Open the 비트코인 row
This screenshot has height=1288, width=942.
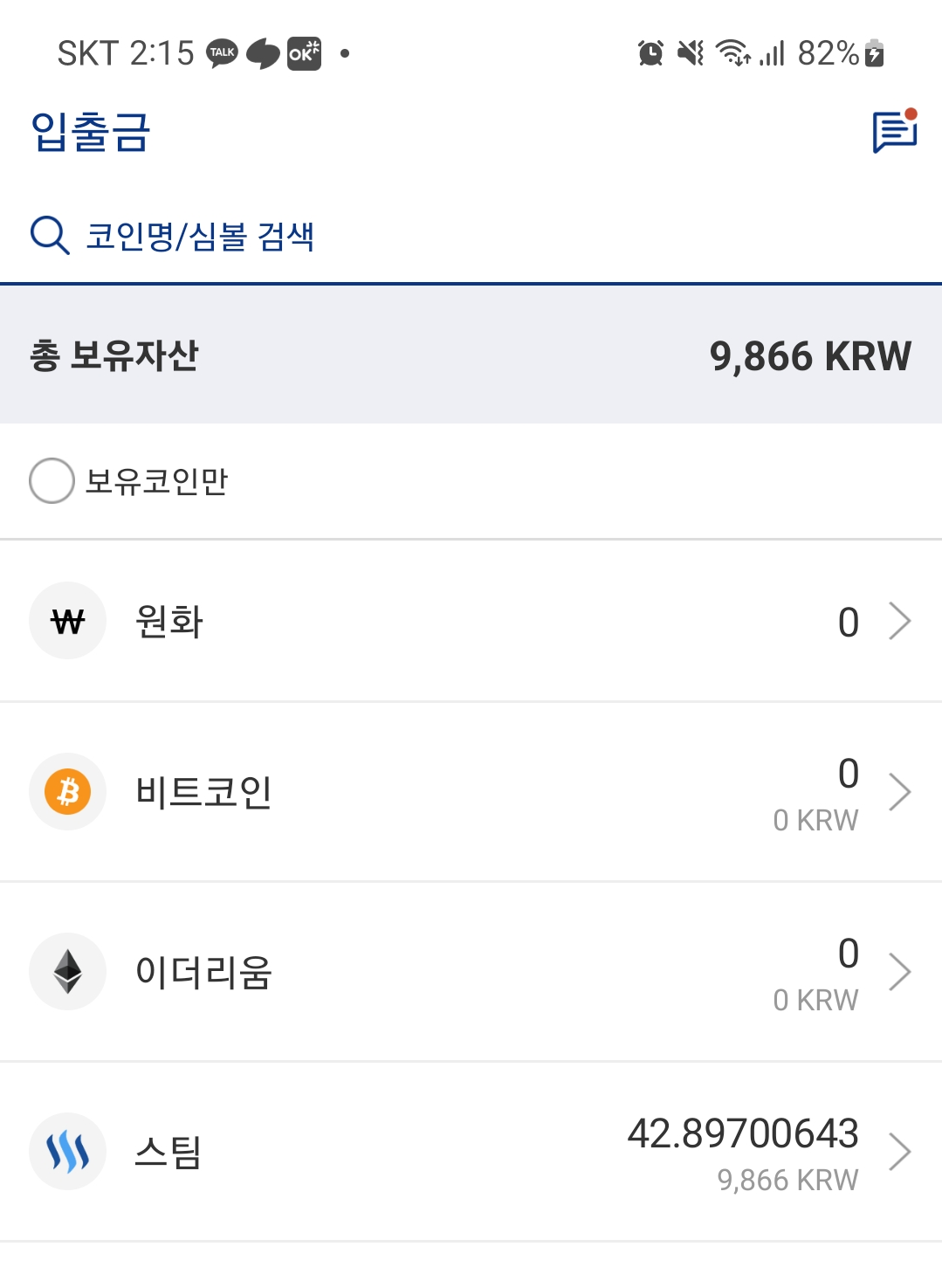click(x=471, y=792)
